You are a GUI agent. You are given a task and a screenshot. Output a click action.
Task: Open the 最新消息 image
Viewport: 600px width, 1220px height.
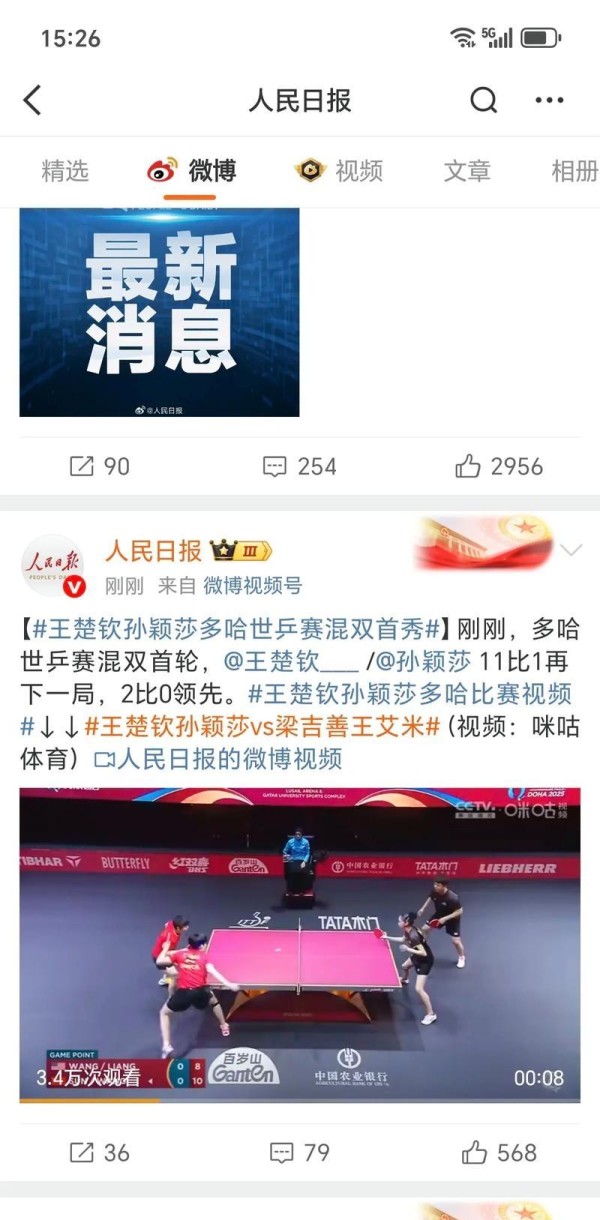[159, 312]
